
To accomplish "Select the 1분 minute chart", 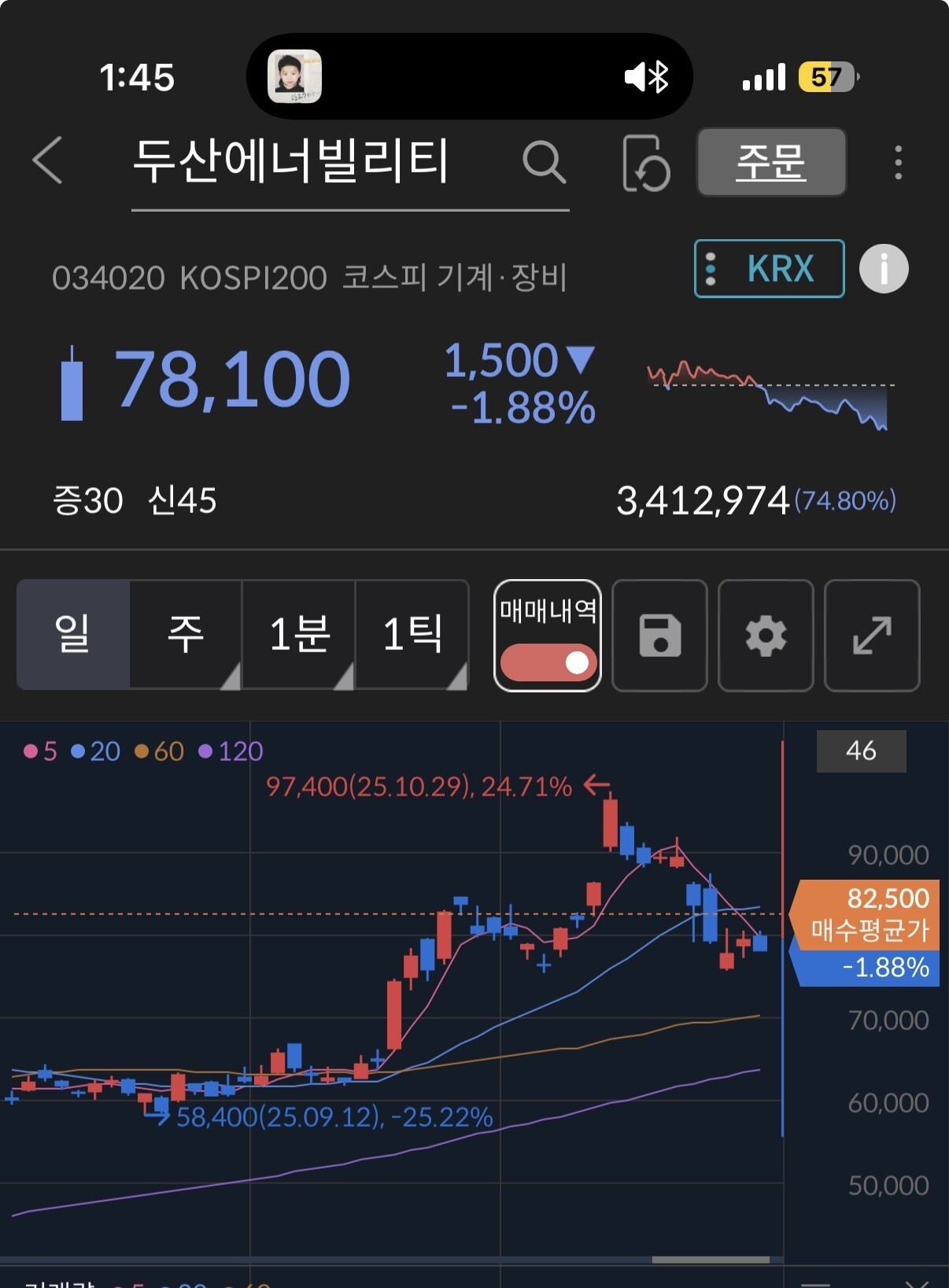I will (x=299, y=634).
